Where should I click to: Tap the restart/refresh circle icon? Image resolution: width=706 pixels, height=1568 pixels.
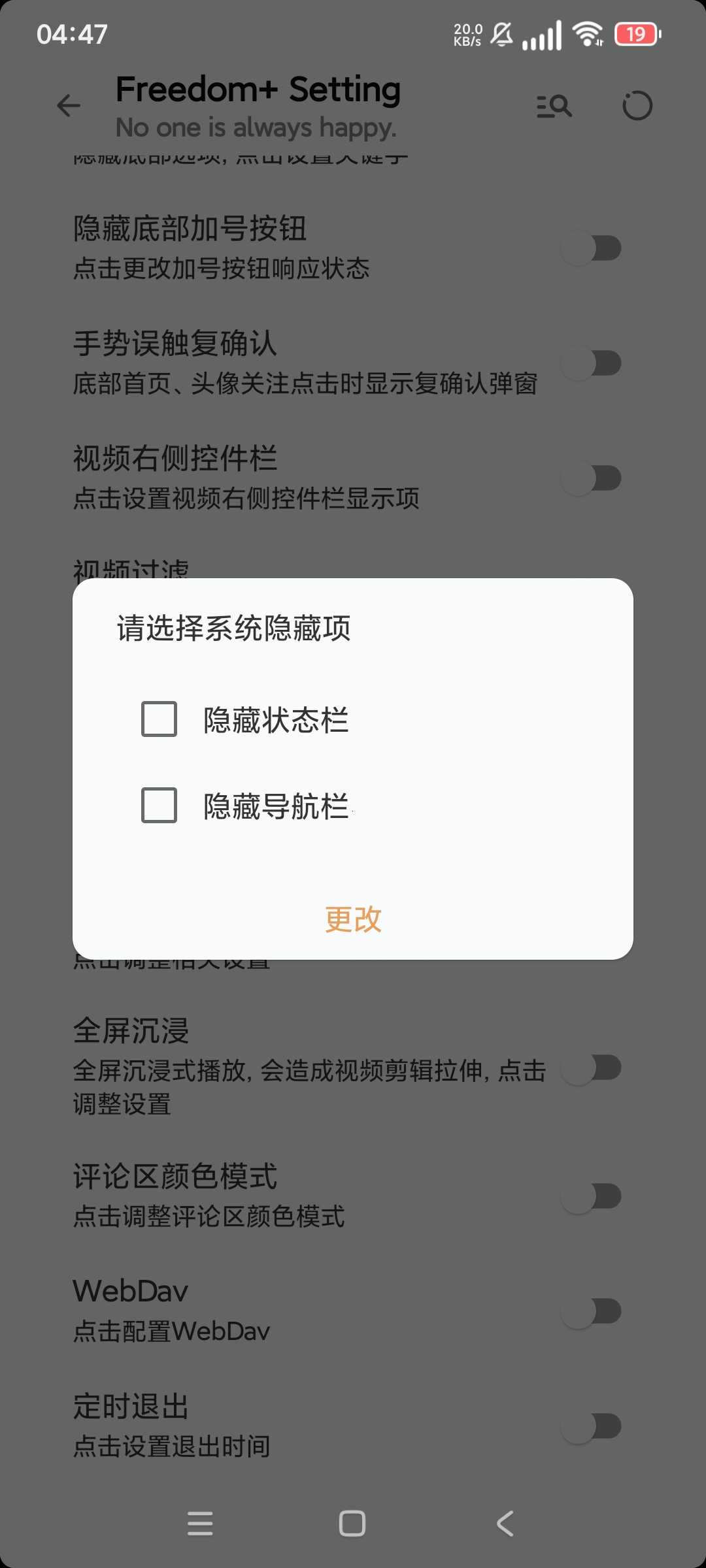(x=637, y=106)
